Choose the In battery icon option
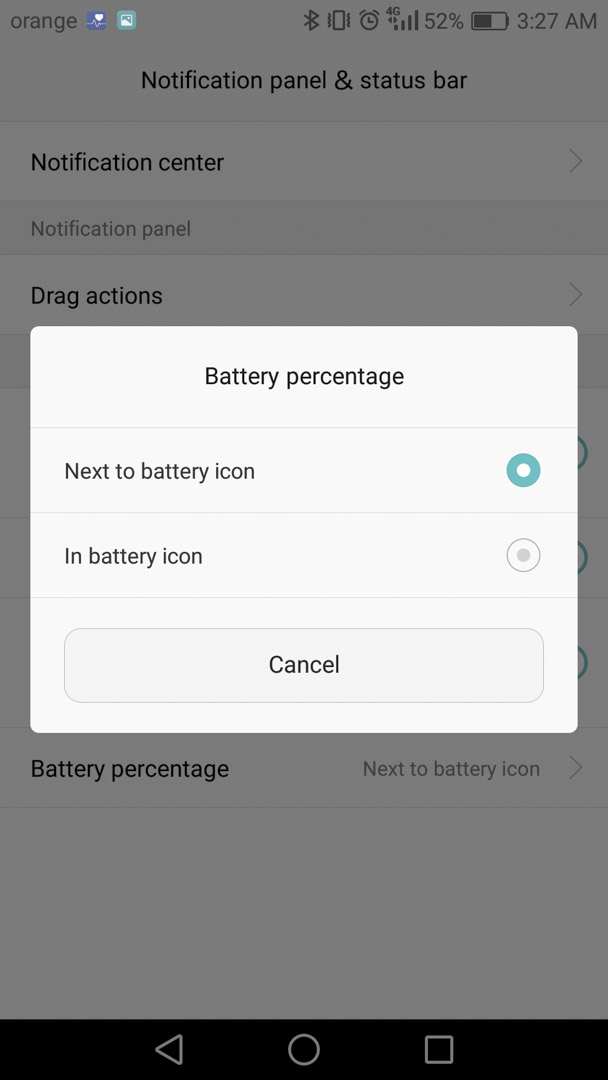608x1080 pixels. pos(304,555)
